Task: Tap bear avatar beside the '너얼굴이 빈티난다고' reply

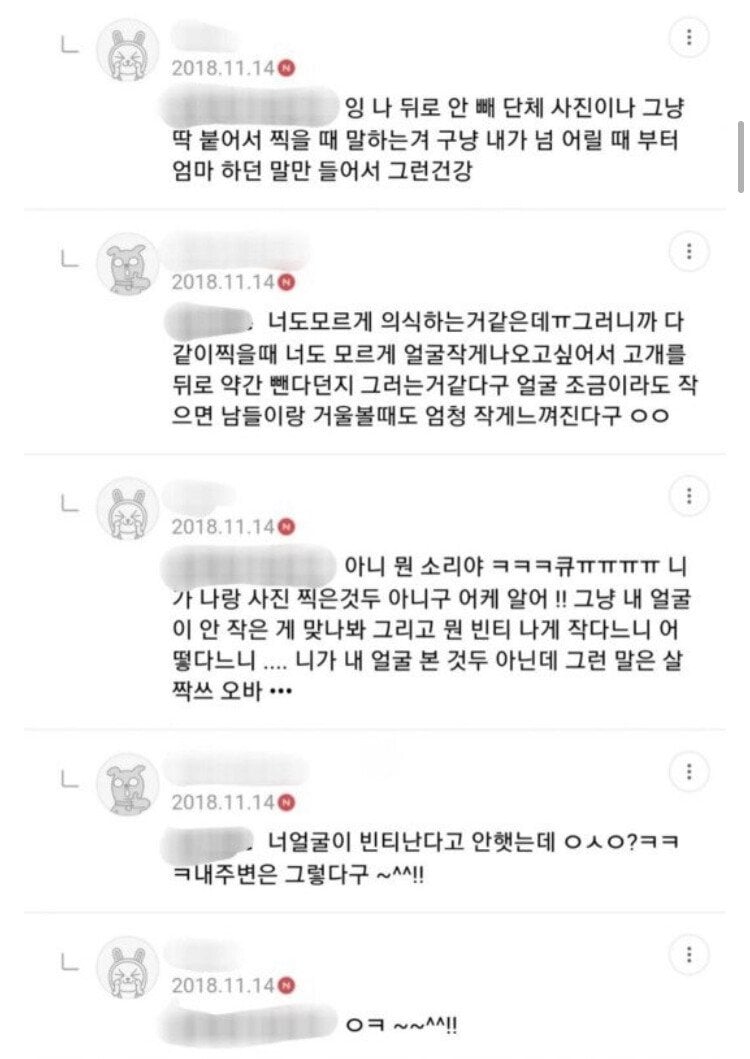Action: (127, 784)
